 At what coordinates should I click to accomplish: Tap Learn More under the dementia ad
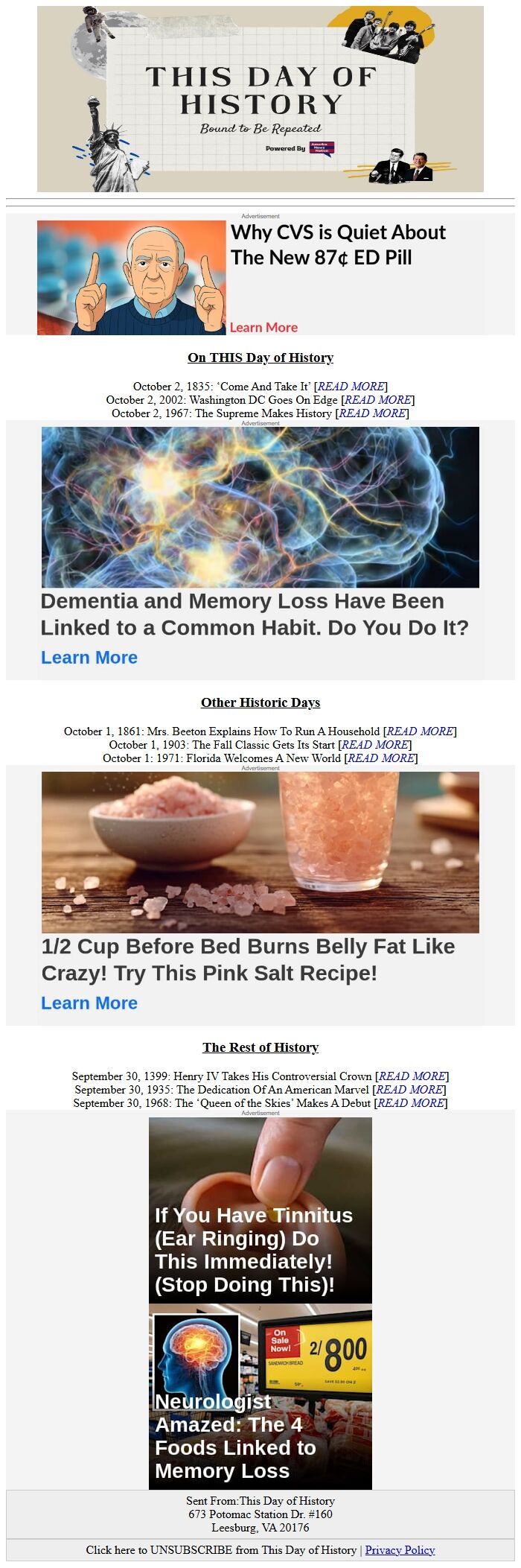pos(89,658)
